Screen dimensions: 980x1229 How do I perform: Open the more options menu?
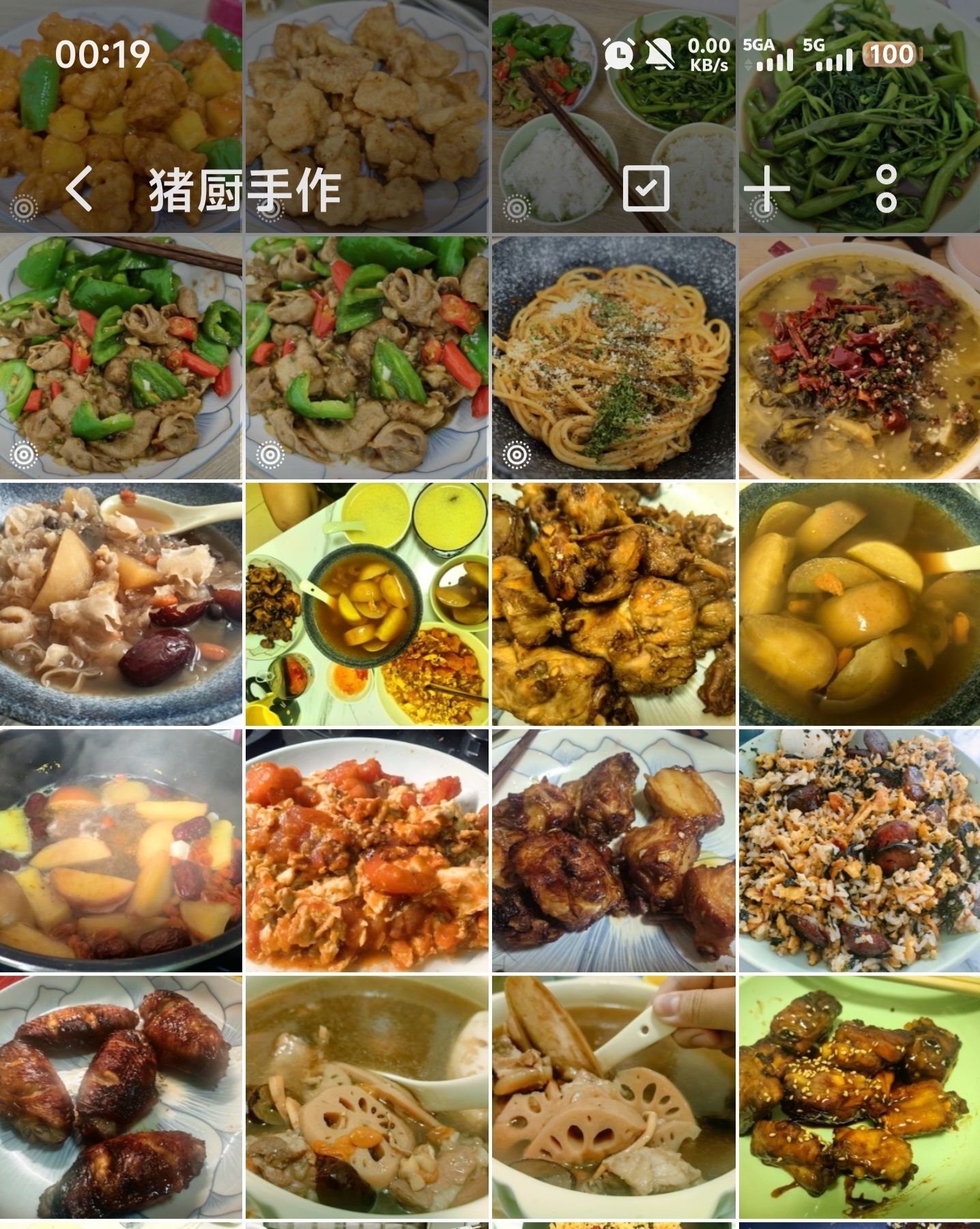click(x=886, y=188)
